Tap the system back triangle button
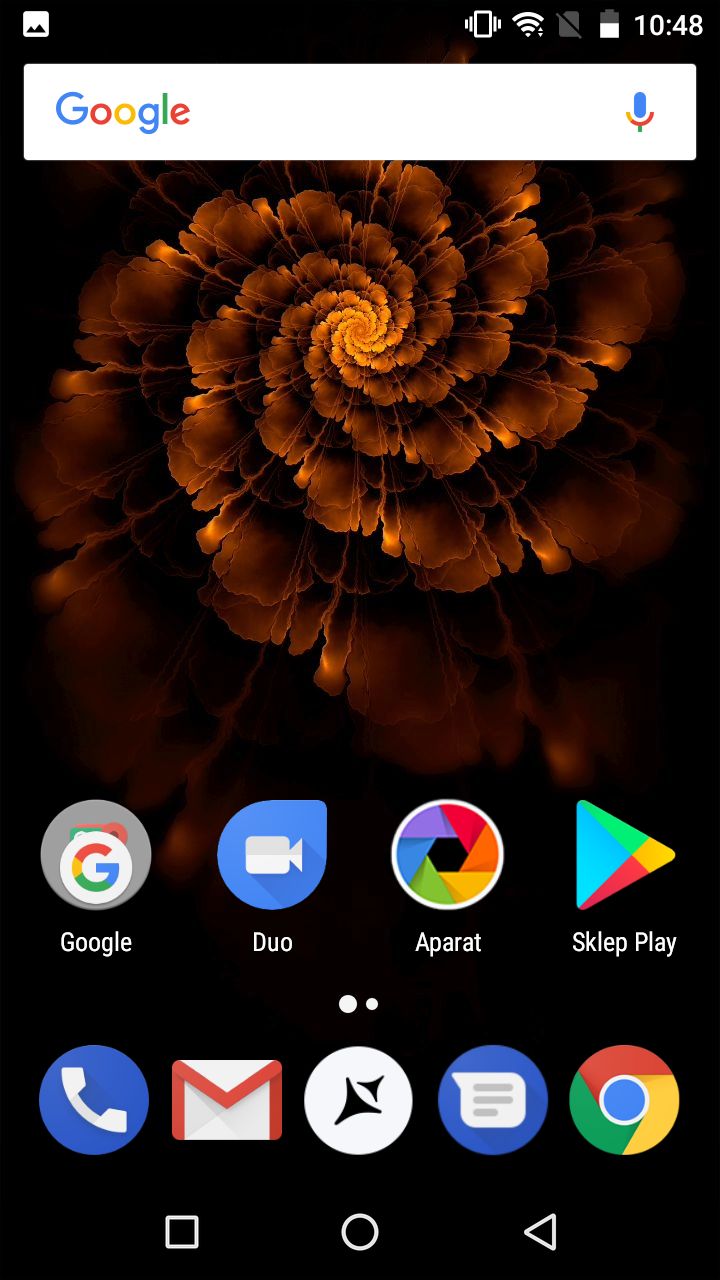Screen dimensions: 720x1280 pyautogui.click(x=540, y=1232)
